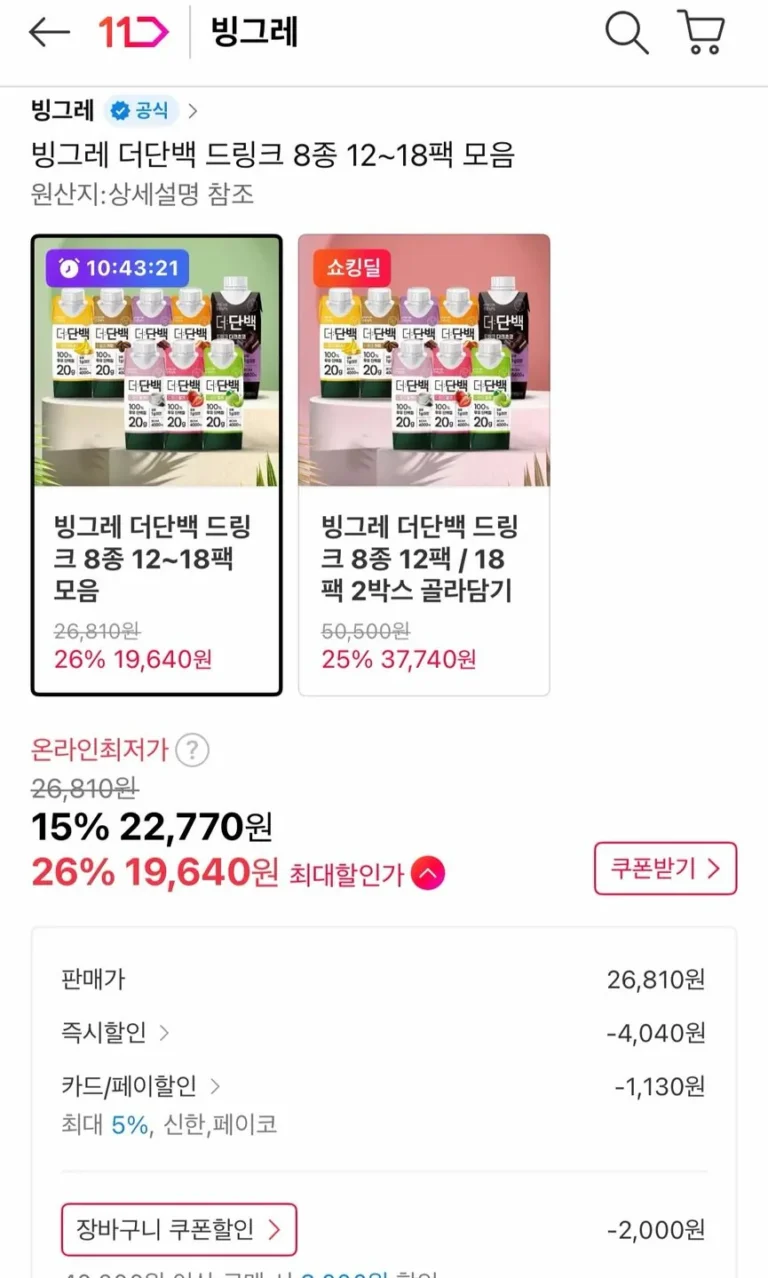Open 즉시할인 details

115,1032
